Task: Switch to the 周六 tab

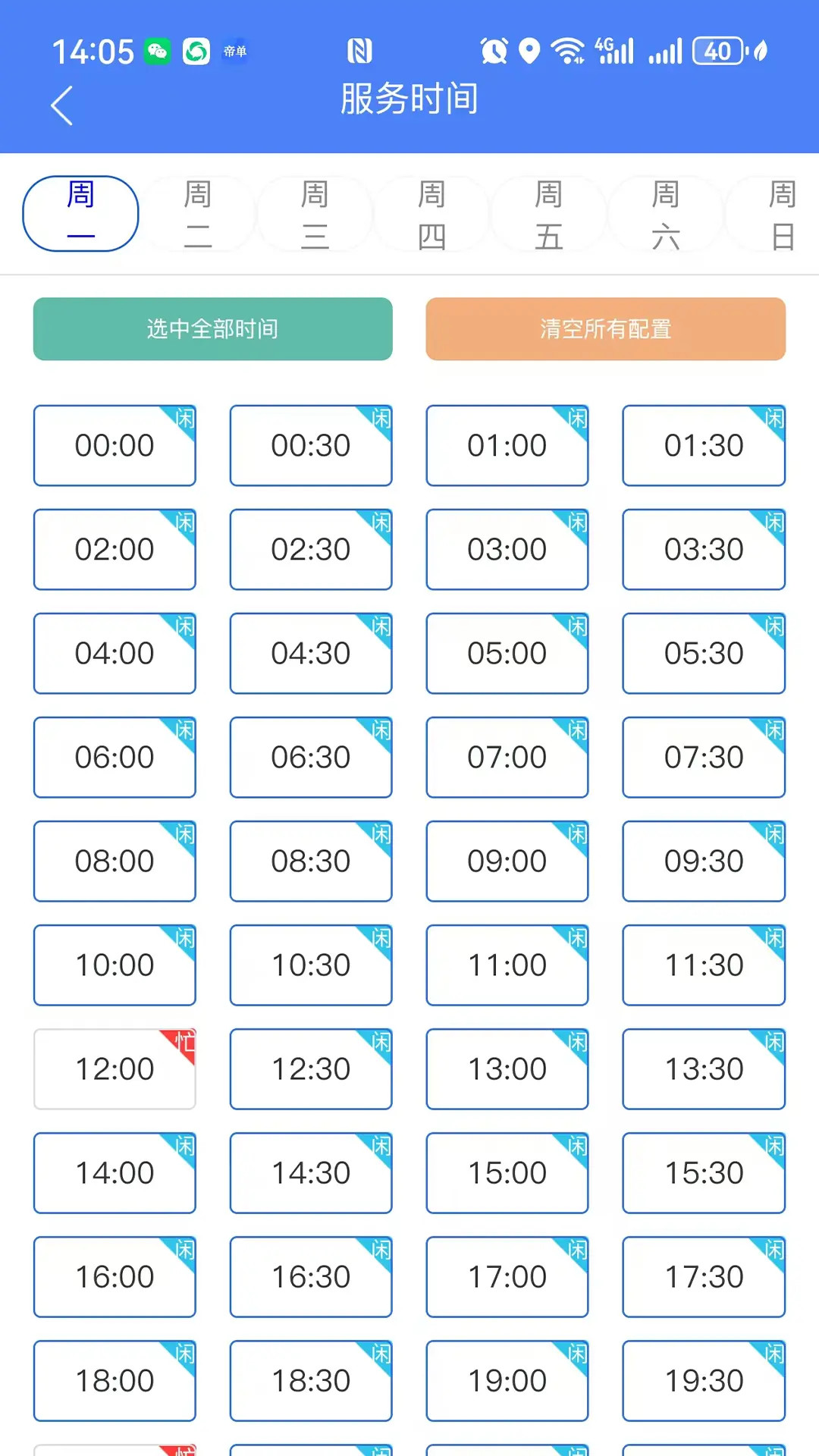Action: pyautogui.click(x=665, y=214)
